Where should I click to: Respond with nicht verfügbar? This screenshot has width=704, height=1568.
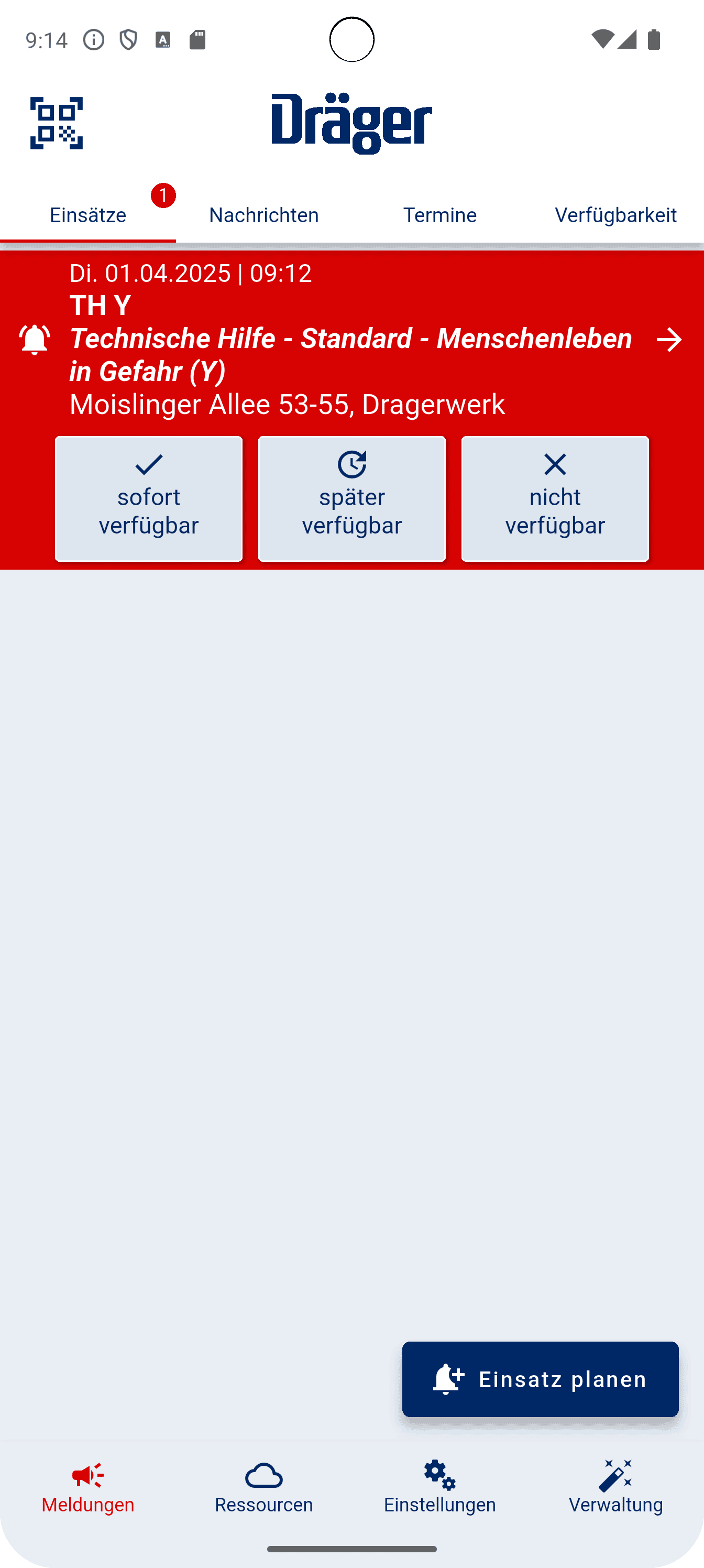pos(555,498)
